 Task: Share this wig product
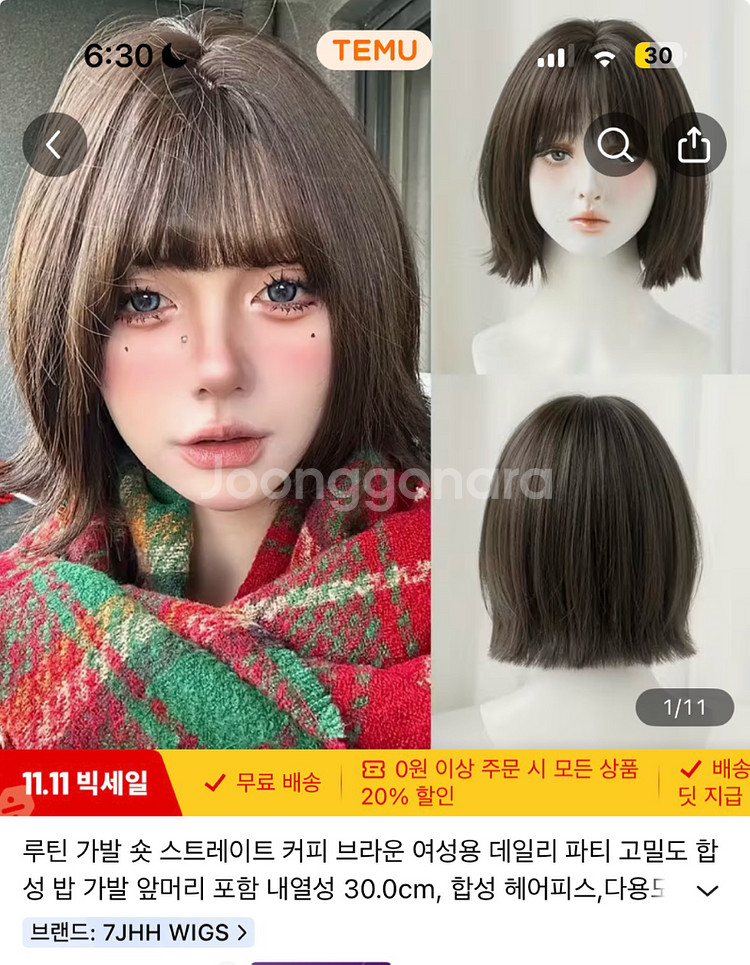tap(694, 145)
